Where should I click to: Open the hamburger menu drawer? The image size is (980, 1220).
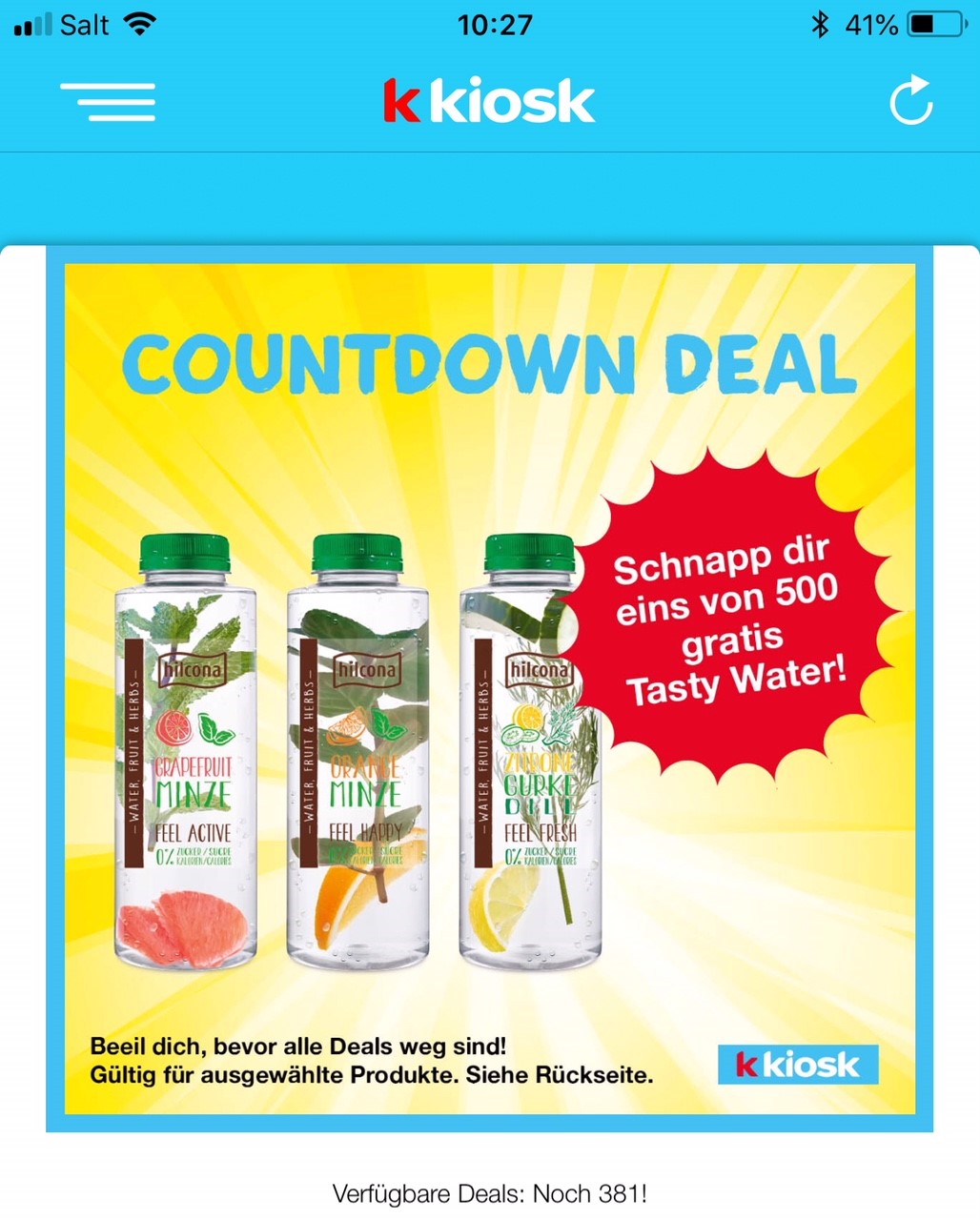(108, 102)
